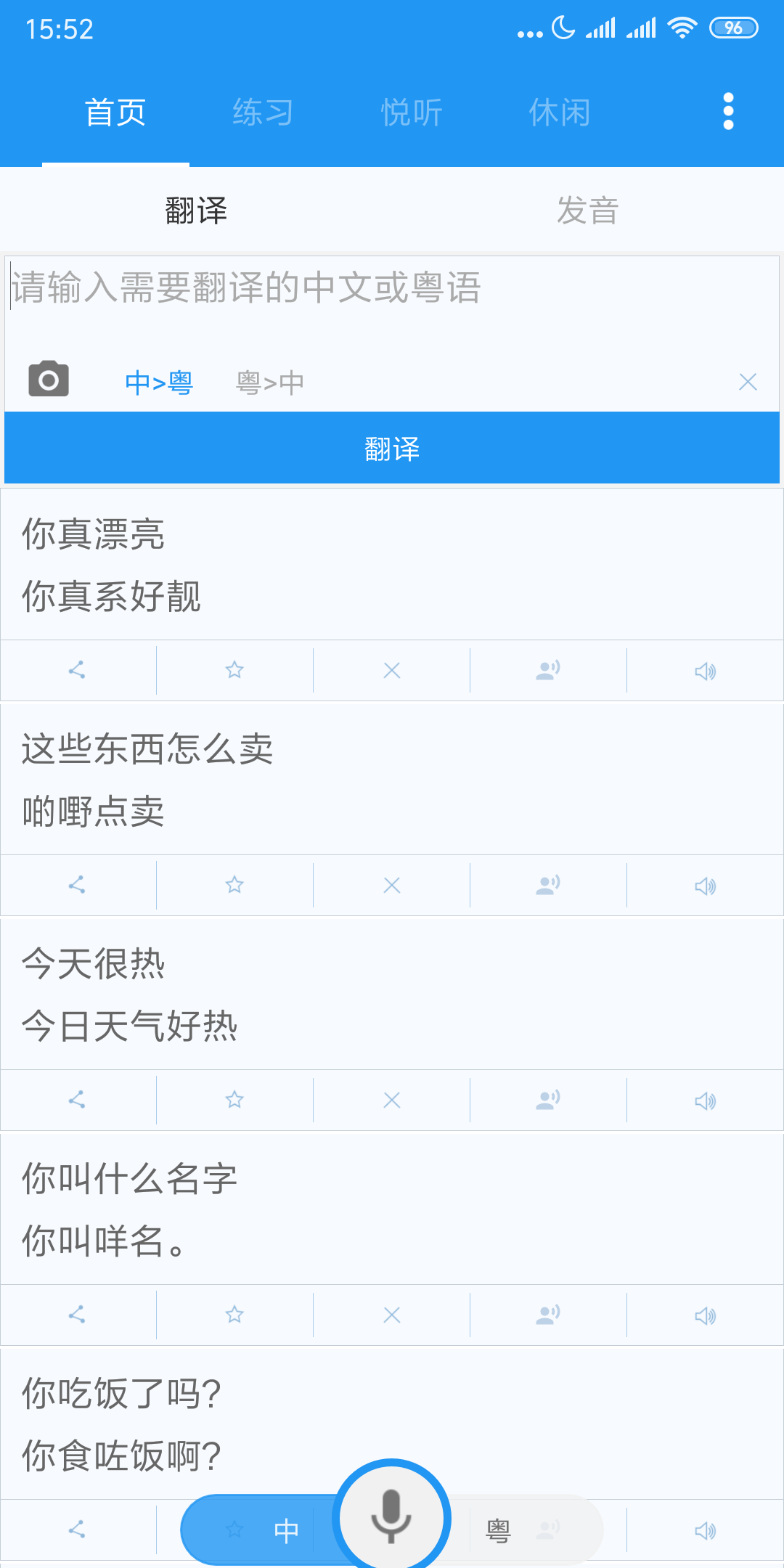Play speaker audio for 你叫咩名
This screenshot has height=1568, width=784.
coord(705,1314)
